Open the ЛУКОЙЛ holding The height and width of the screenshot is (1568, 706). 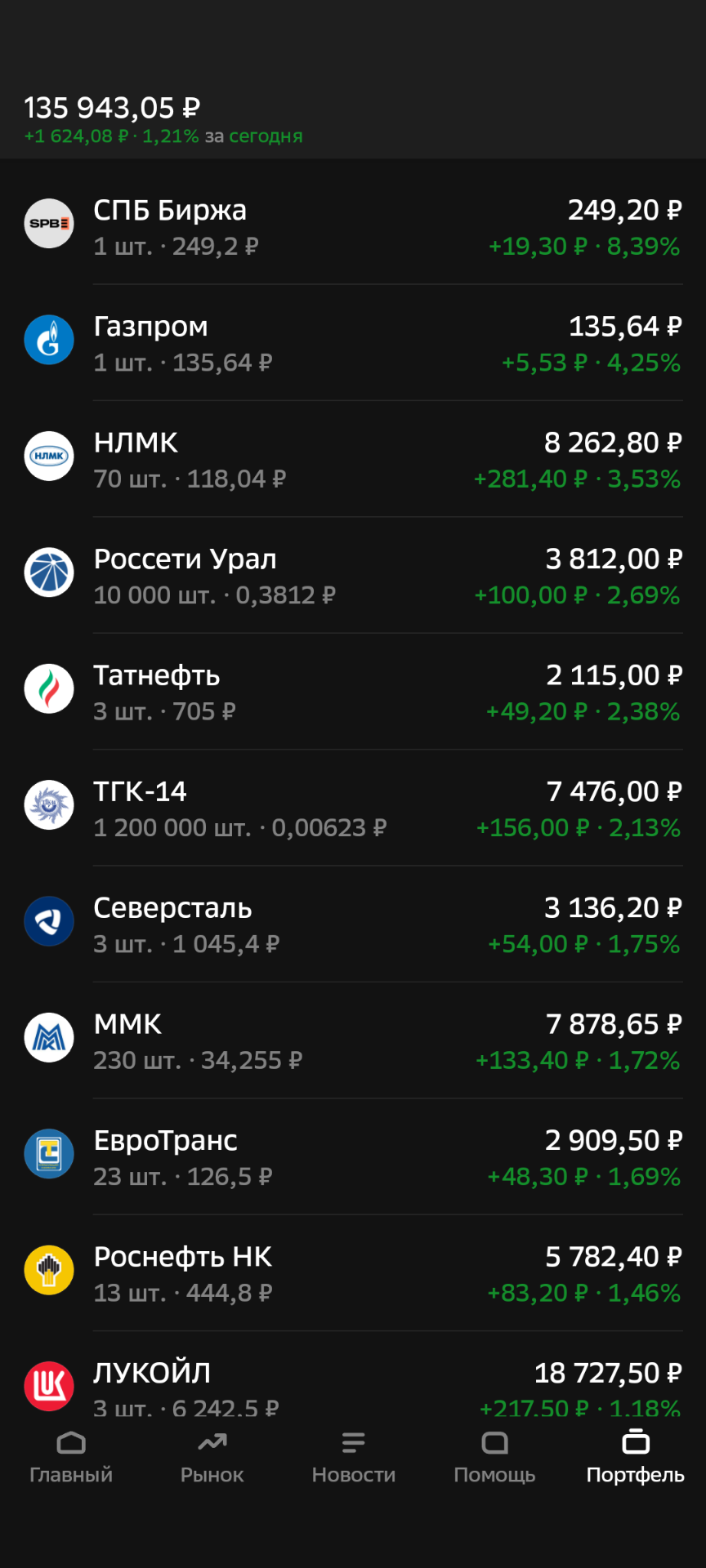click(353, 1375)
